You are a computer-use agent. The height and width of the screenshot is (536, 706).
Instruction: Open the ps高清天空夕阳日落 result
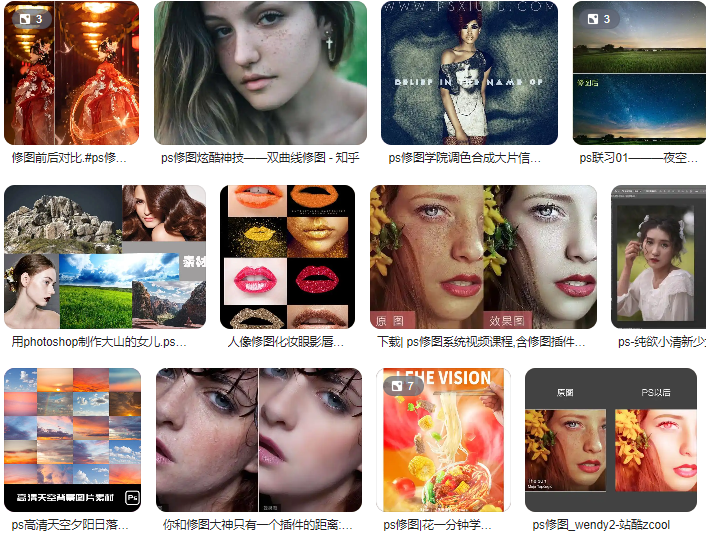[72, 440]
